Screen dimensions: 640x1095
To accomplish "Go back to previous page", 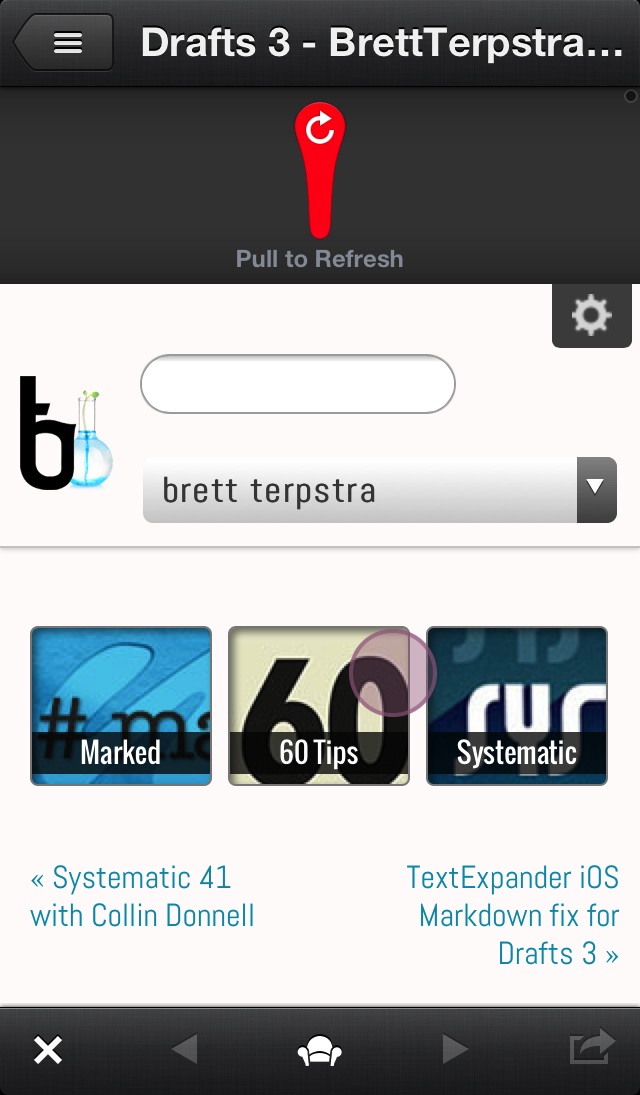I will tap(184, 1050).
